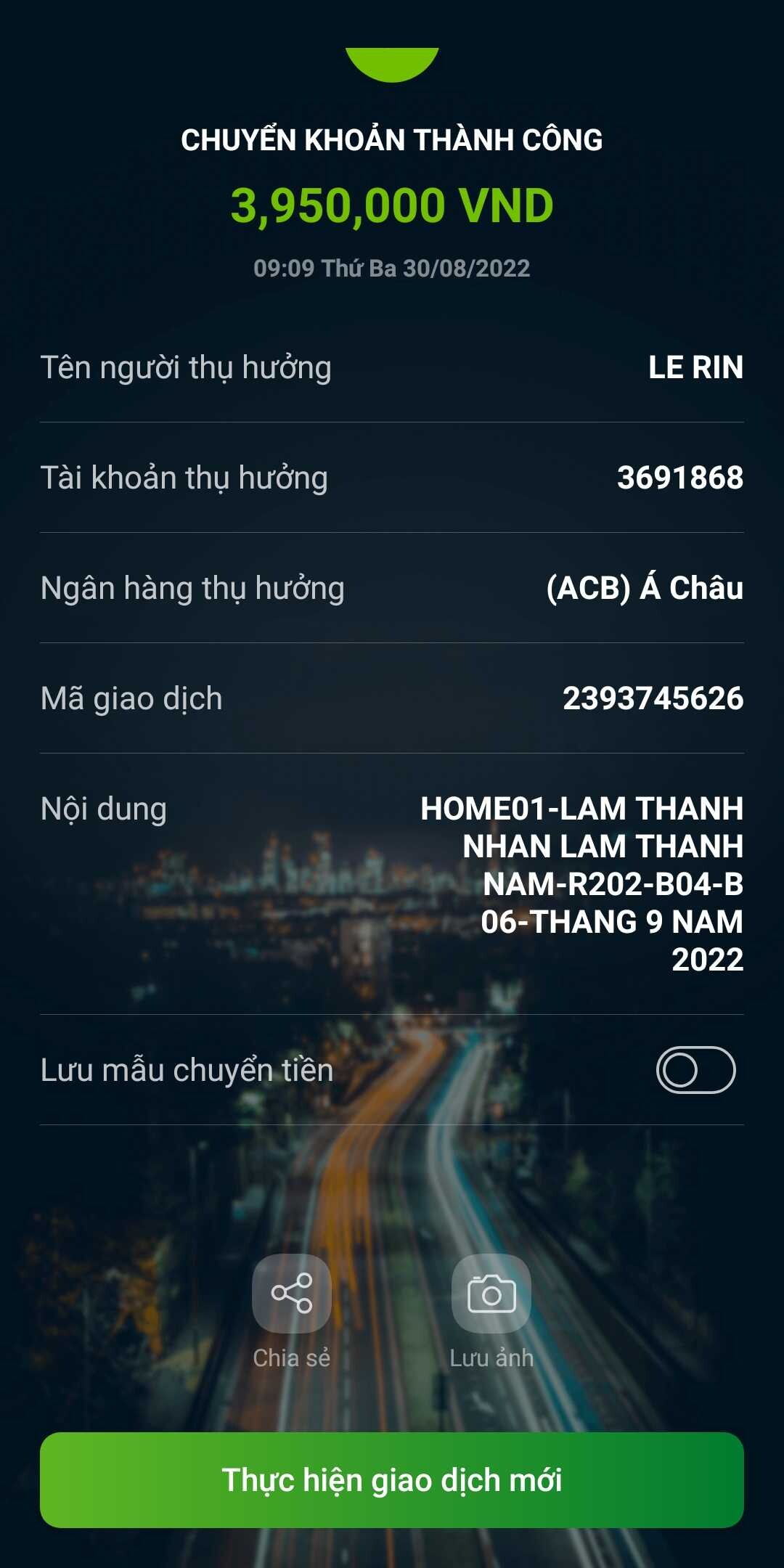Share the receipt with Chia sẻ
Image resolution: width=784 pixels, height=1568 pixels.
pyautogui.click(x=292, y=1294)
